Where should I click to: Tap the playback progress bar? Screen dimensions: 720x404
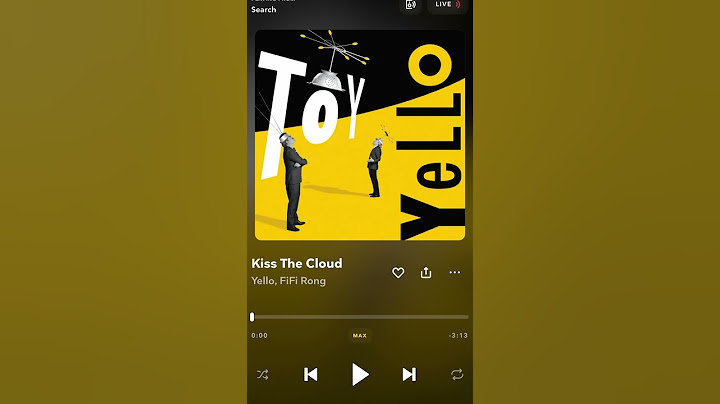[360, 317]
